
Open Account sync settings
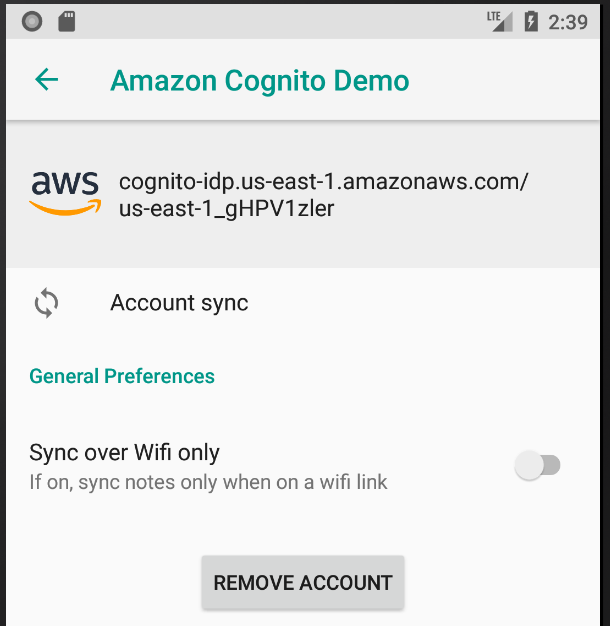coord(179,303)
